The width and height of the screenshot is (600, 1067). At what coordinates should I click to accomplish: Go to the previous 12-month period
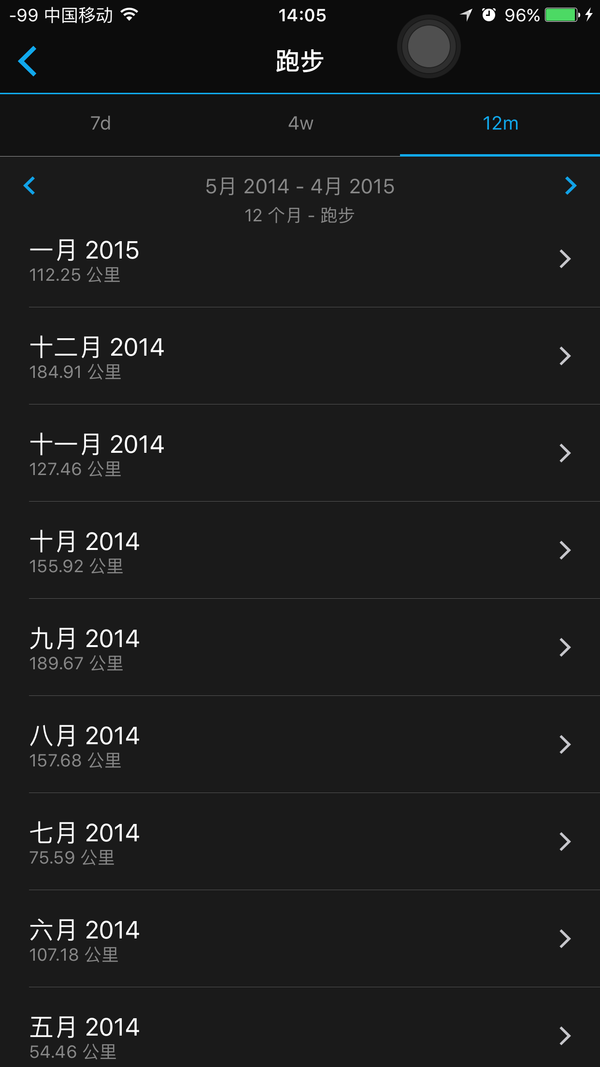[x=29, y=185]
